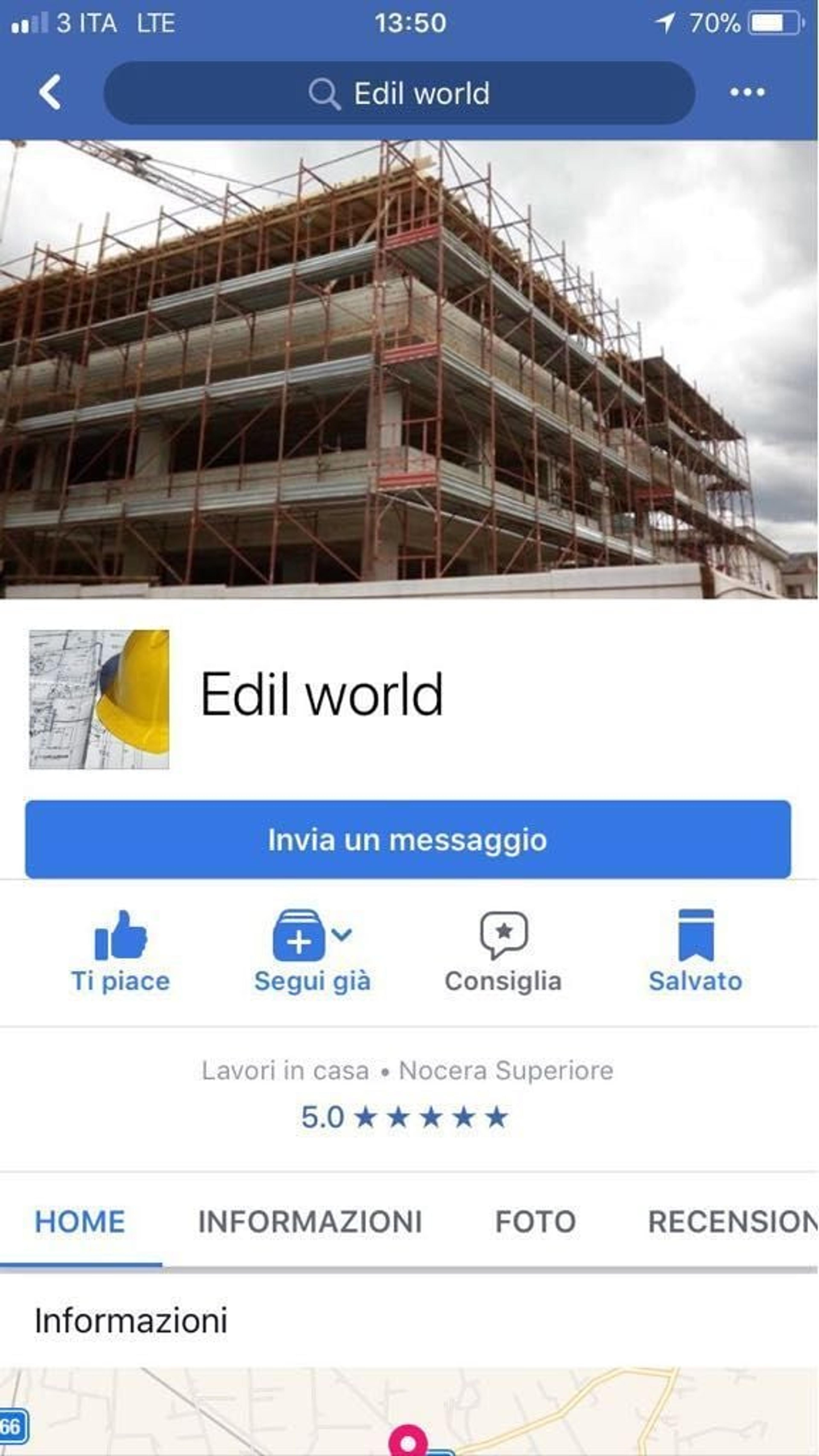
Task: Open the map under Informazioni
Action: pyautogui.click(x=409, y=1411)
